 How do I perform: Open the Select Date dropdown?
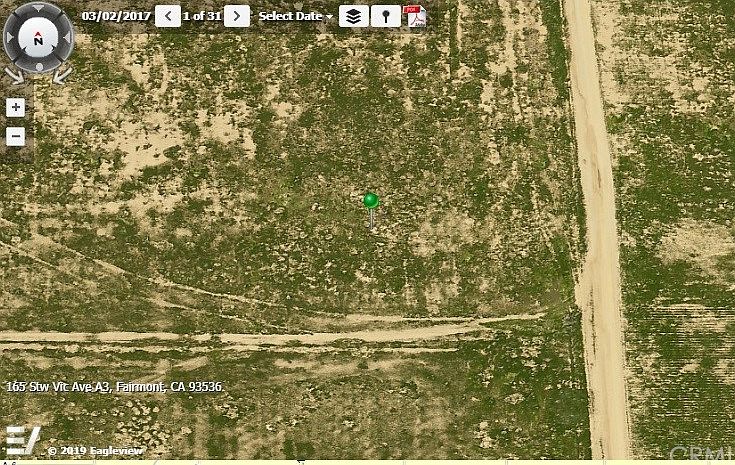coord(296,16)
